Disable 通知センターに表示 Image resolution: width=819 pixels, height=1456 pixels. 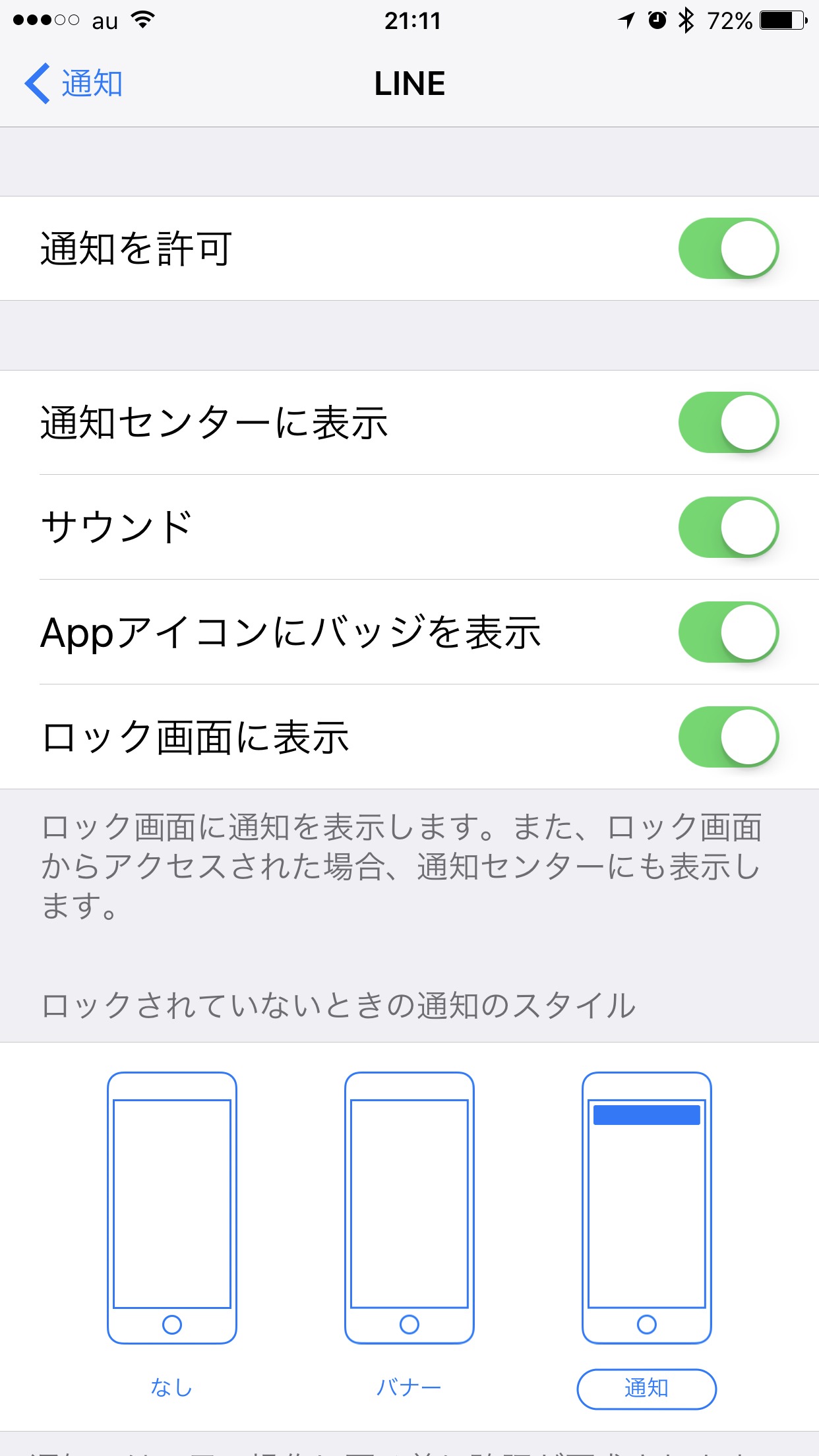[x=728, y=423]
